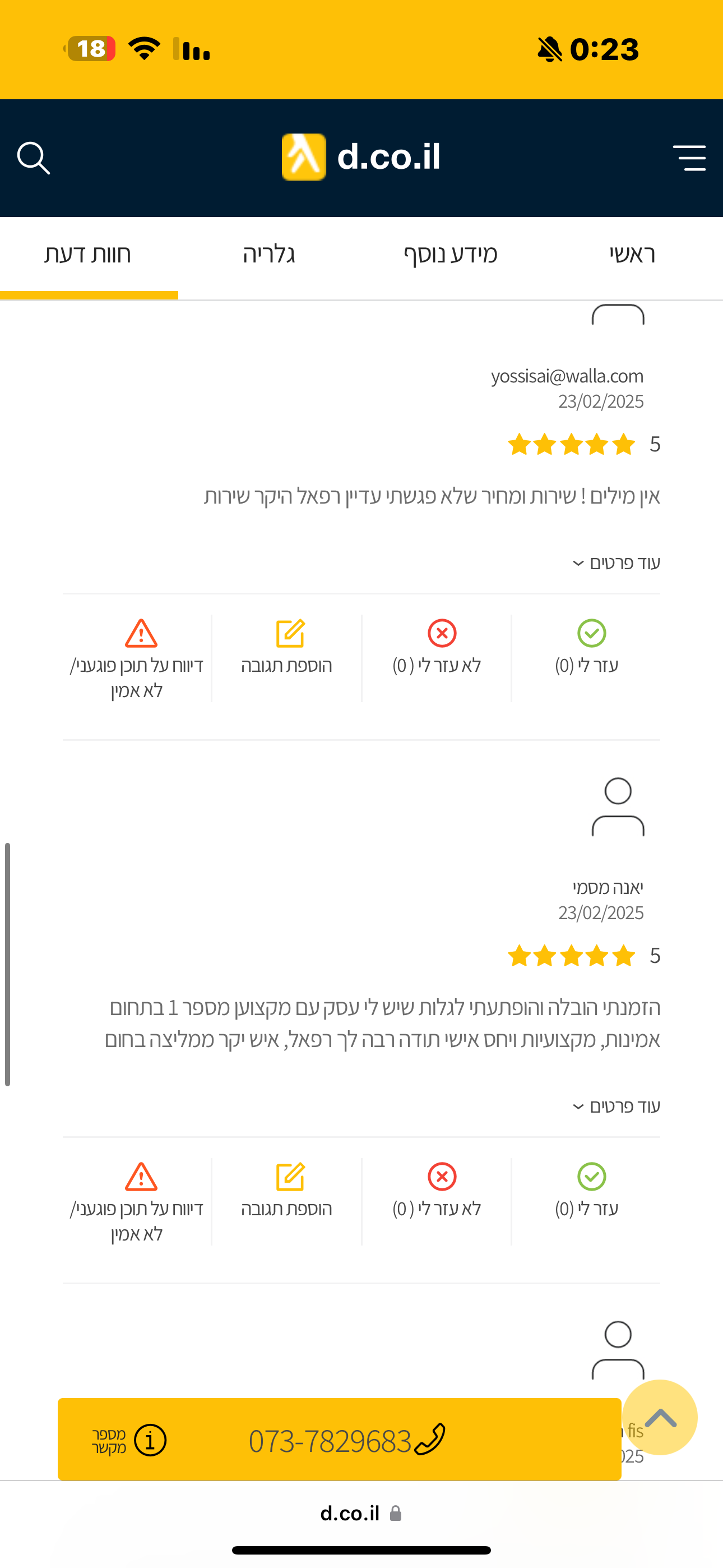Add a reply to yossisai's review
This screenshot has width=723, height=1568.
[288, 648]
